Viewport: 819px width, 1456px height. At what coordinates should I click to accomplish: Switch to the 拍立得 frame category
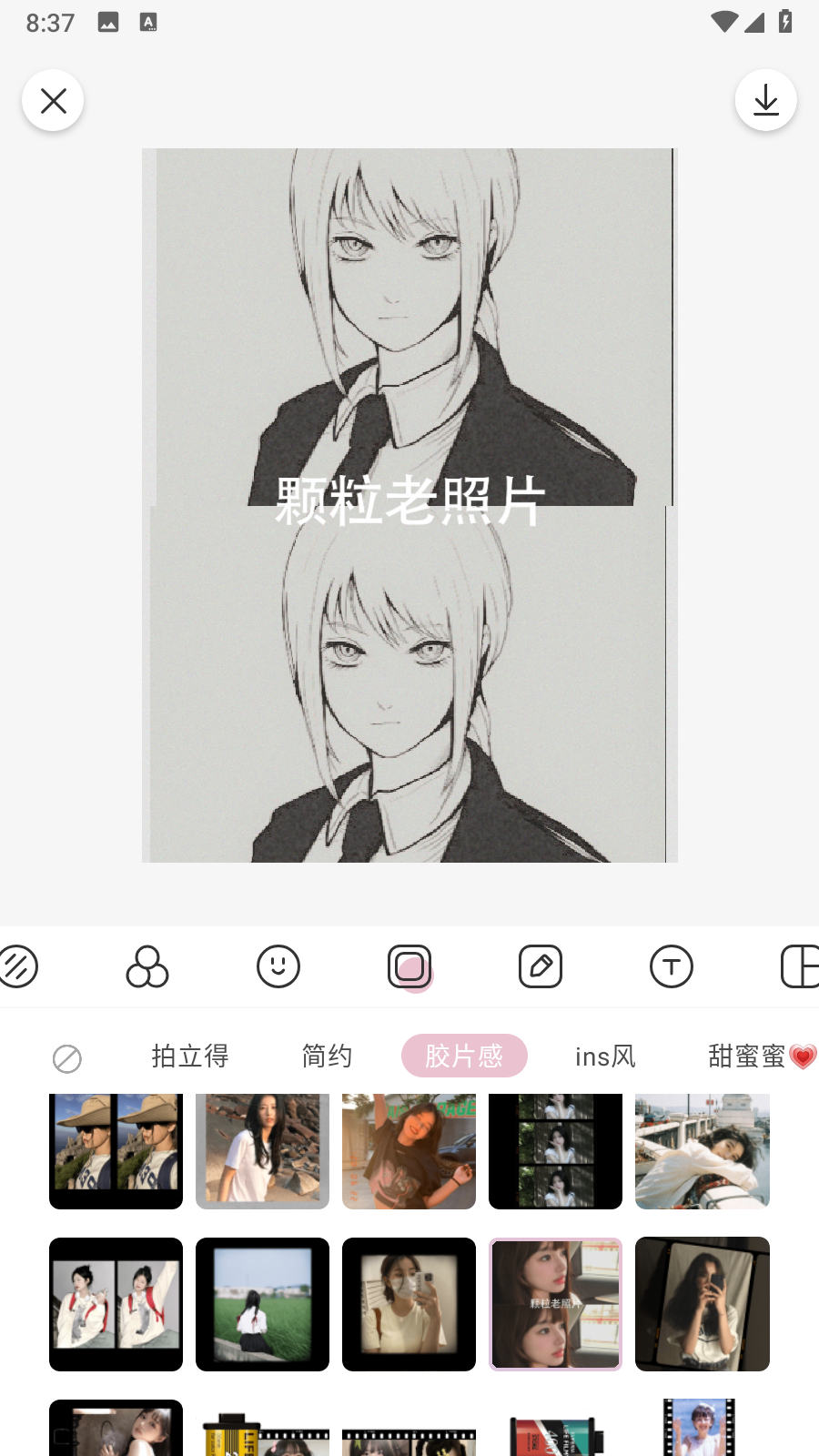click(x=190, y=1056)
